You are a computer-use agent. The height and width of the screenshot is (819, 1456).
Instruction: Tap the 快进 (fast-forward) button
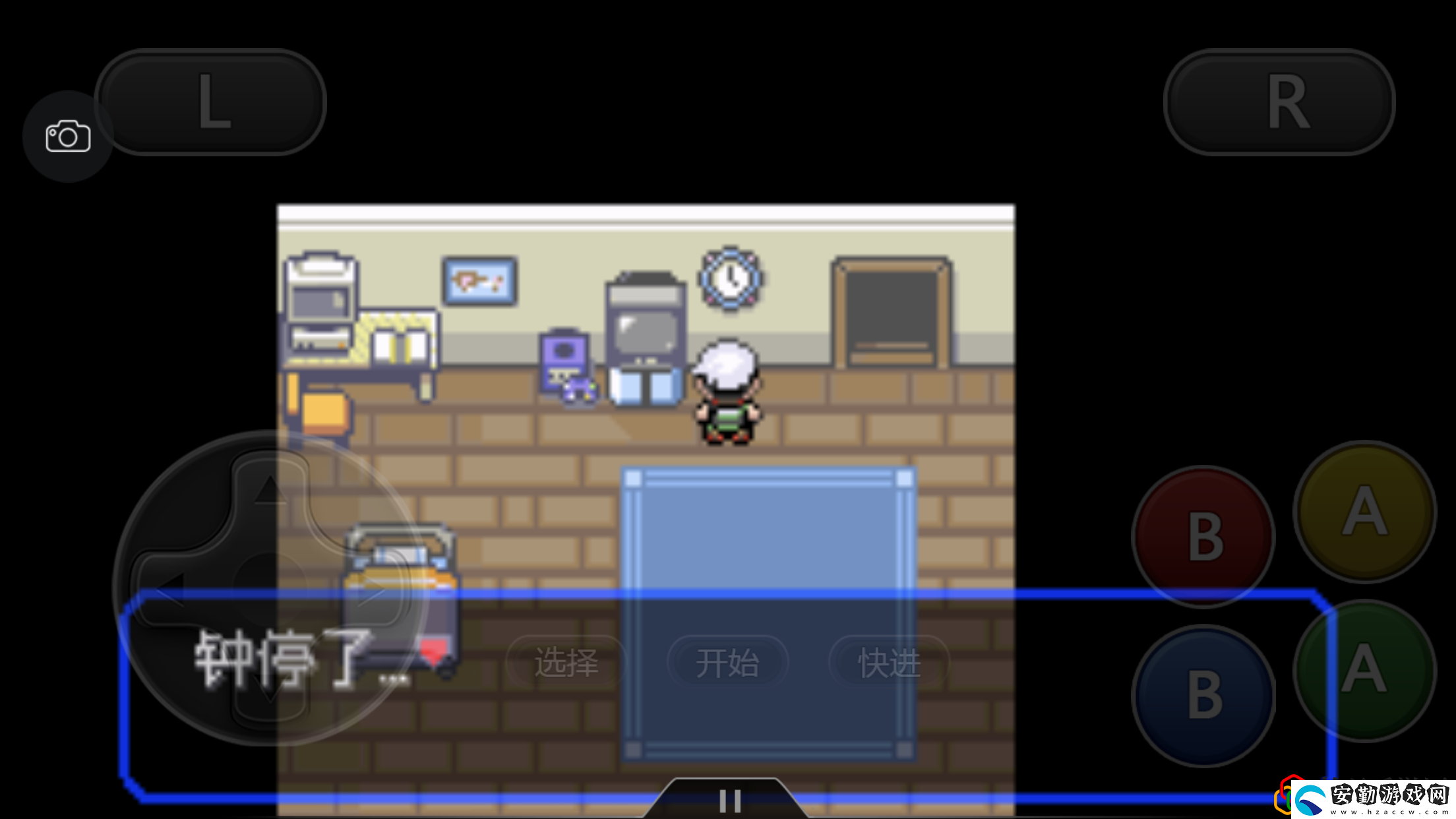[x=889, y=662]
